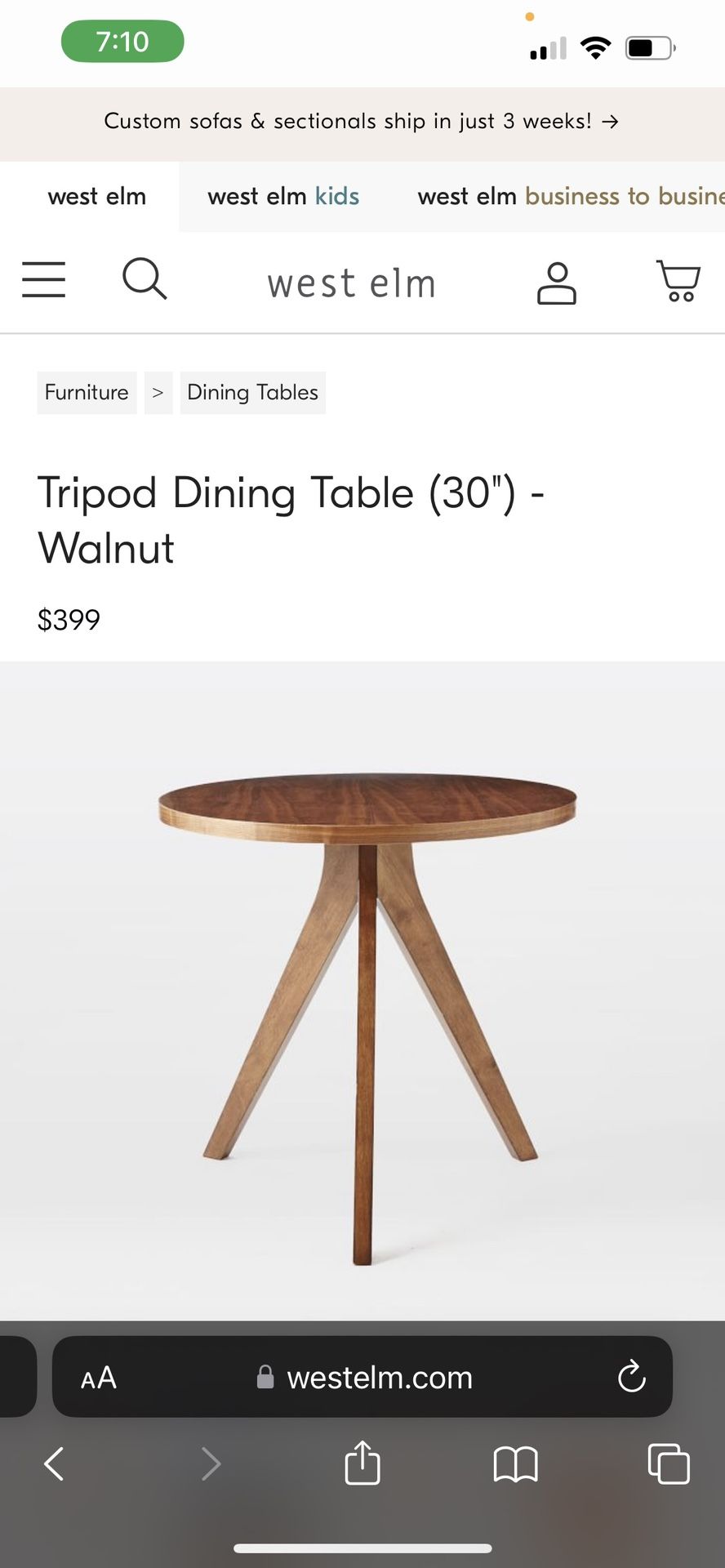
Task: Click the west elm logo
Action: pyautogui.click(x=351, y=283)
